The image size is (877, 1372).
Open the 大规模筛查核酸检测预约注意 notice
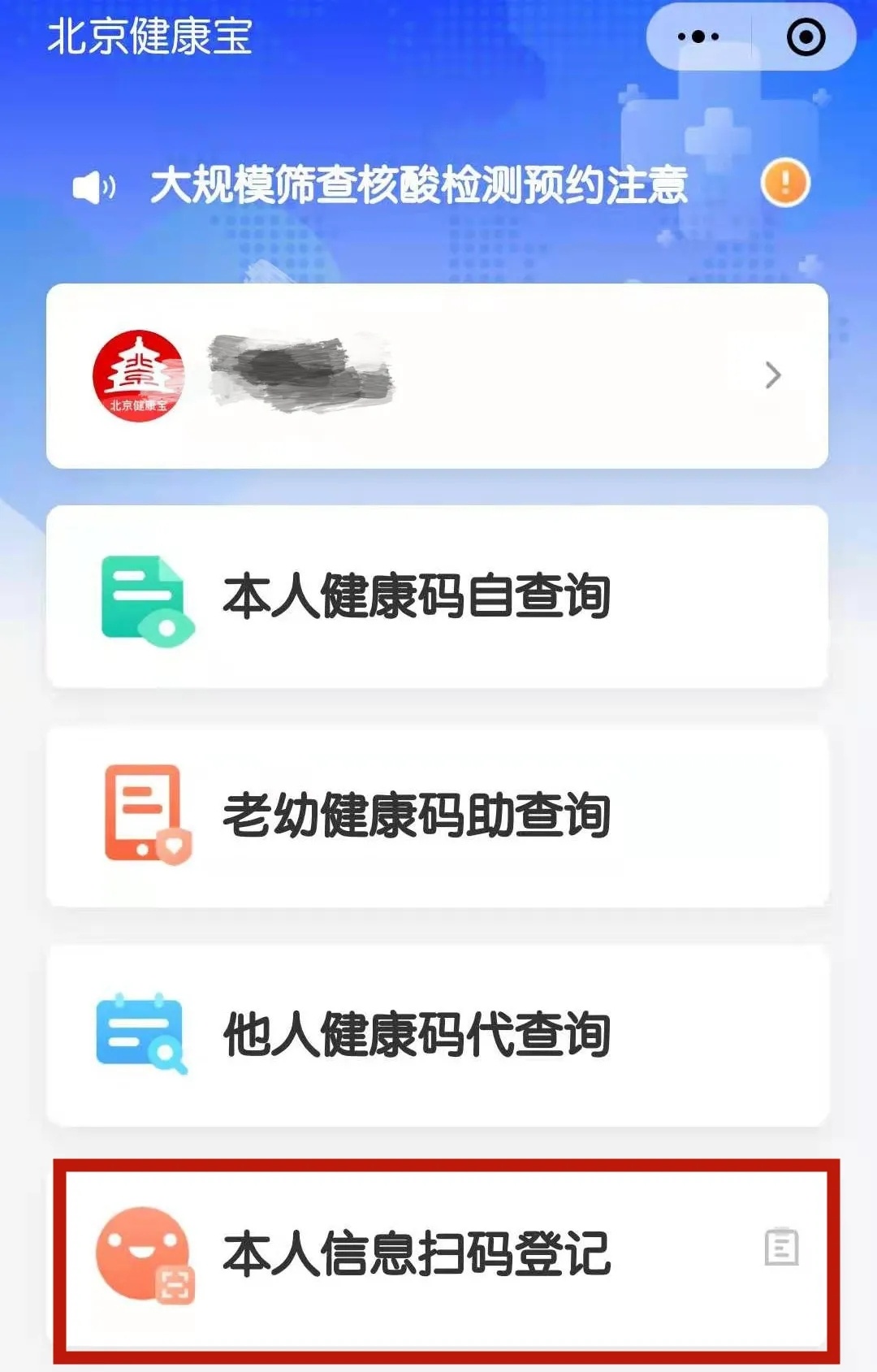click(x=419, y=185)
